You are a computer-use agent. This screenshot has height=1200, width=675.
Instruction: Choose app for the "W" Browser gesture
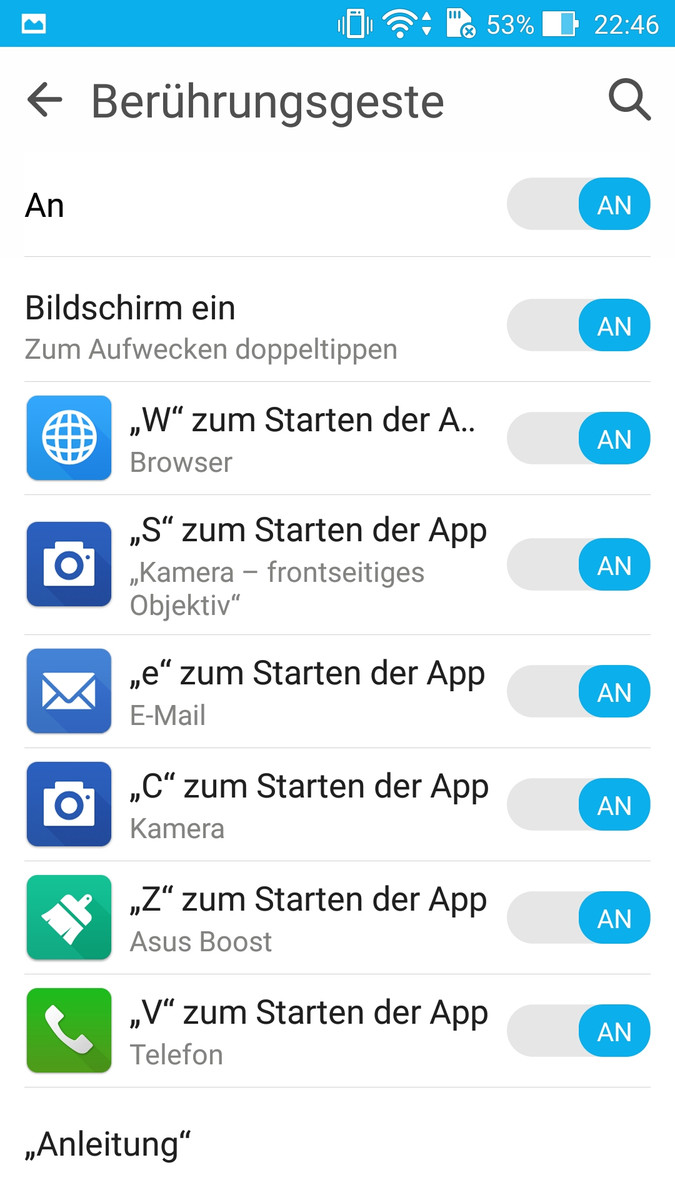[300, 439]
